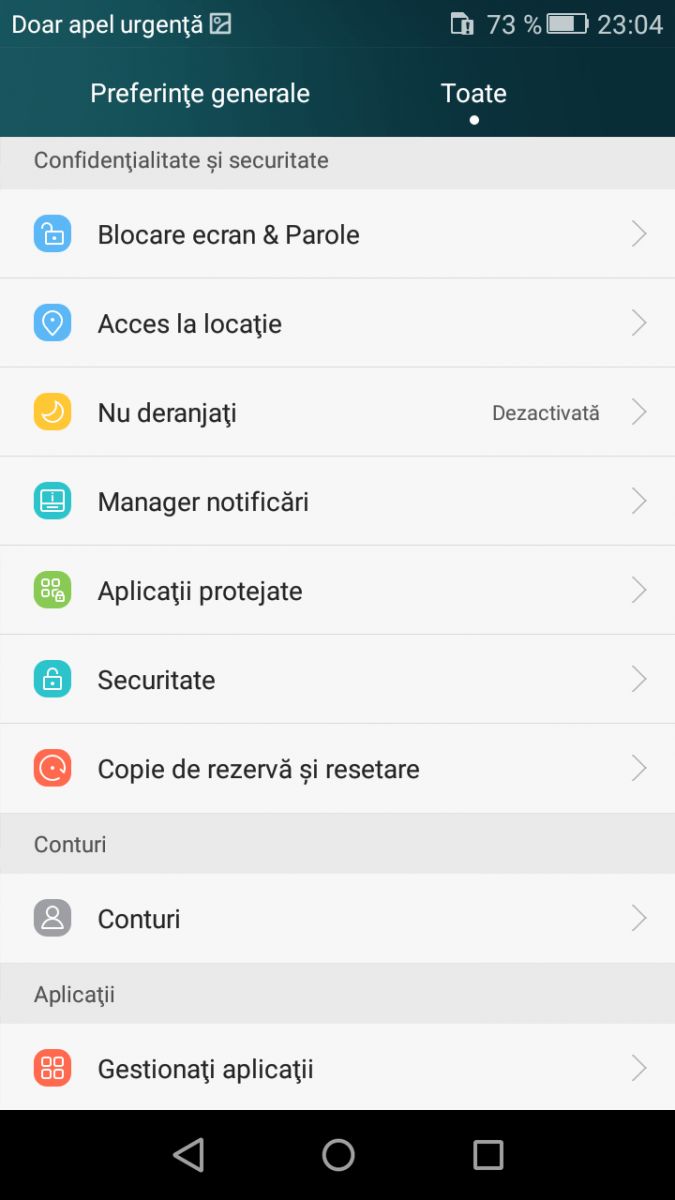Open the recent apps overview
675x1200 pixels.
(488, 1155)
